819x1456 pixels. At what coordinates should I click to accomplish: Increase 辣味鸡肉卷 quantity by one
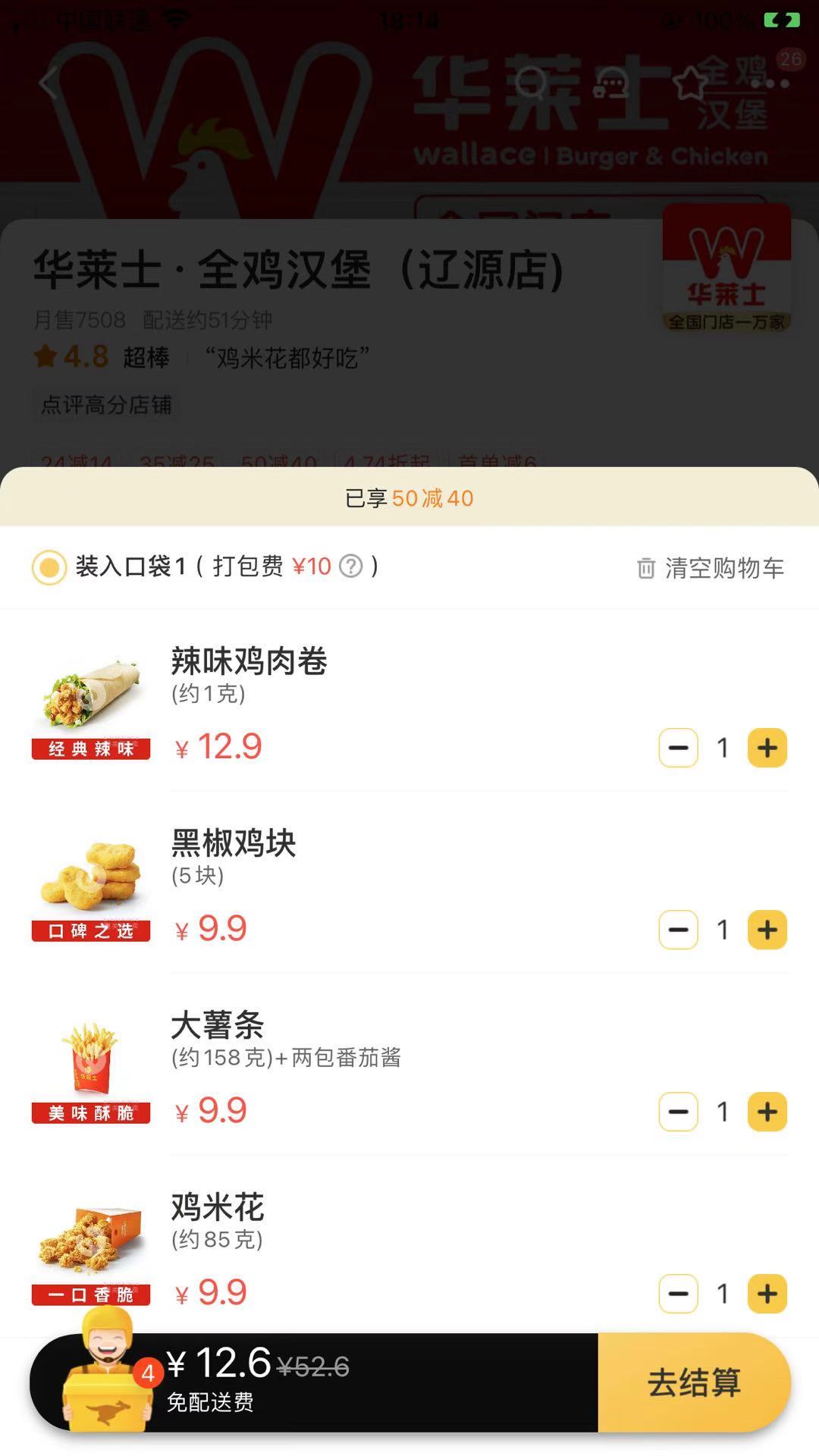(x=767, y=748)
